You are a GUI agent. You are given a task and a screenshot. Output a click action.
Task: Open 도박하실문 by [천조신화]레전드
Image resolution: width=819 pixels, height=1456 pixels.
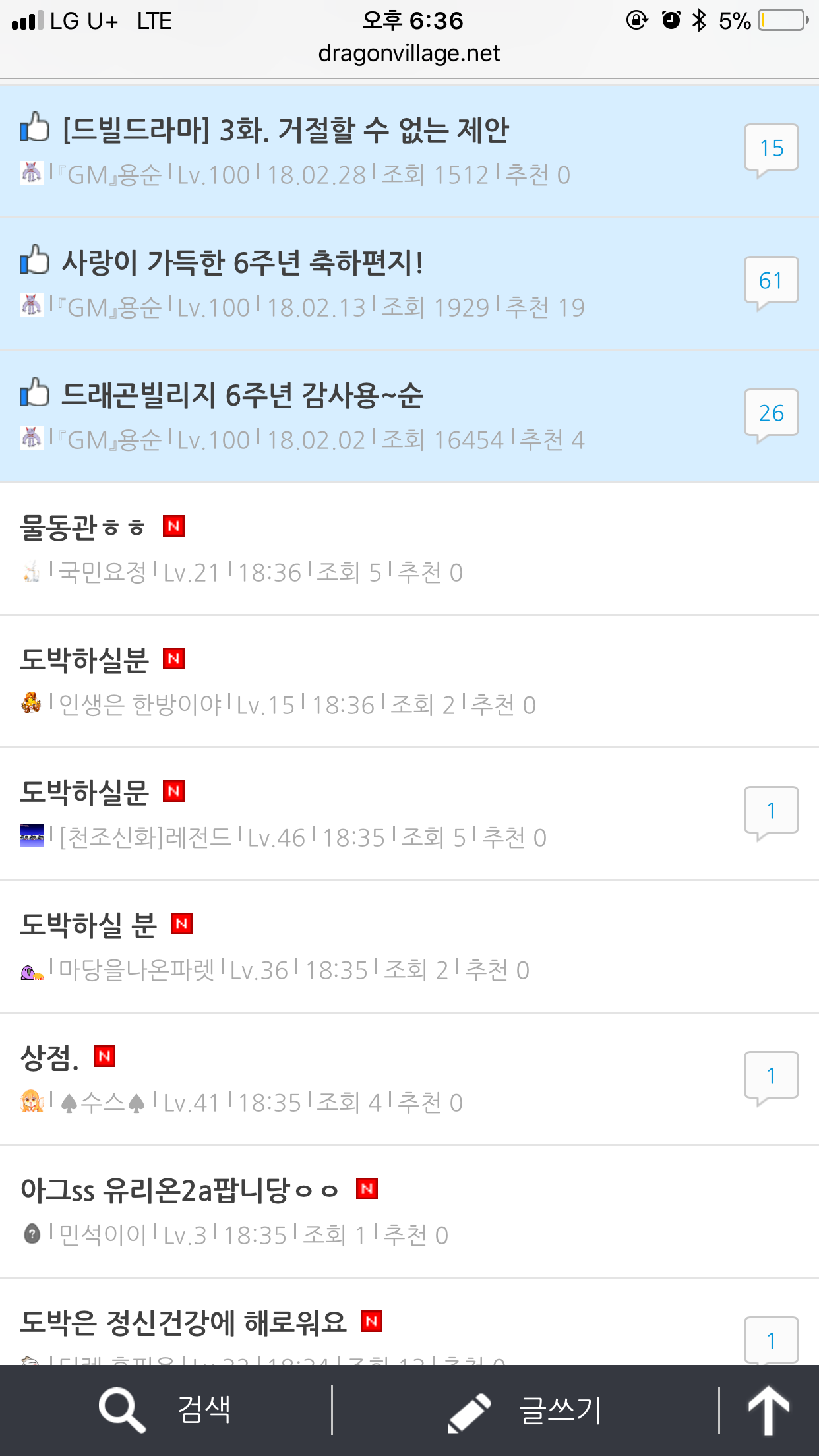(x=84, y=793)
